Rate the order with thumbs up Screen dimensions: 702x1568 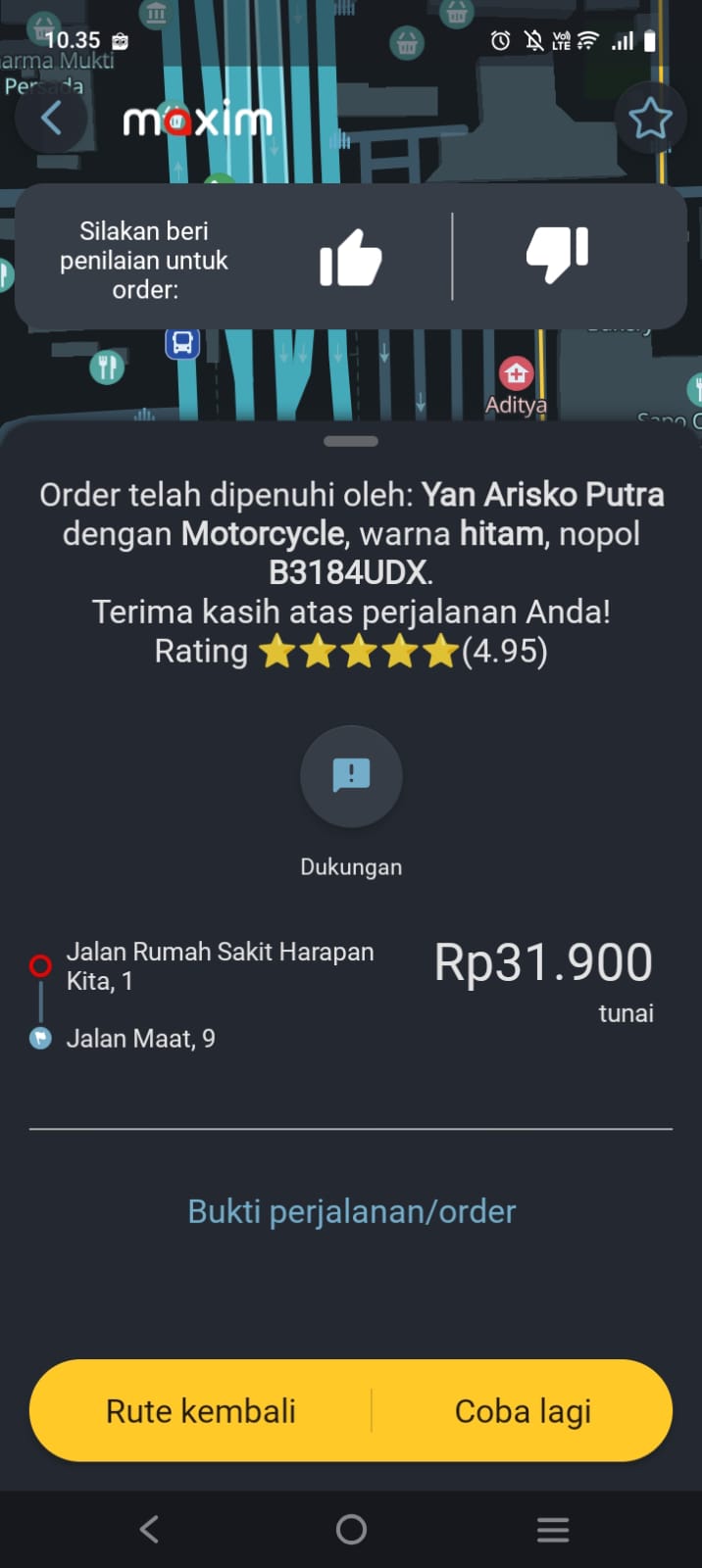point(350,258)
